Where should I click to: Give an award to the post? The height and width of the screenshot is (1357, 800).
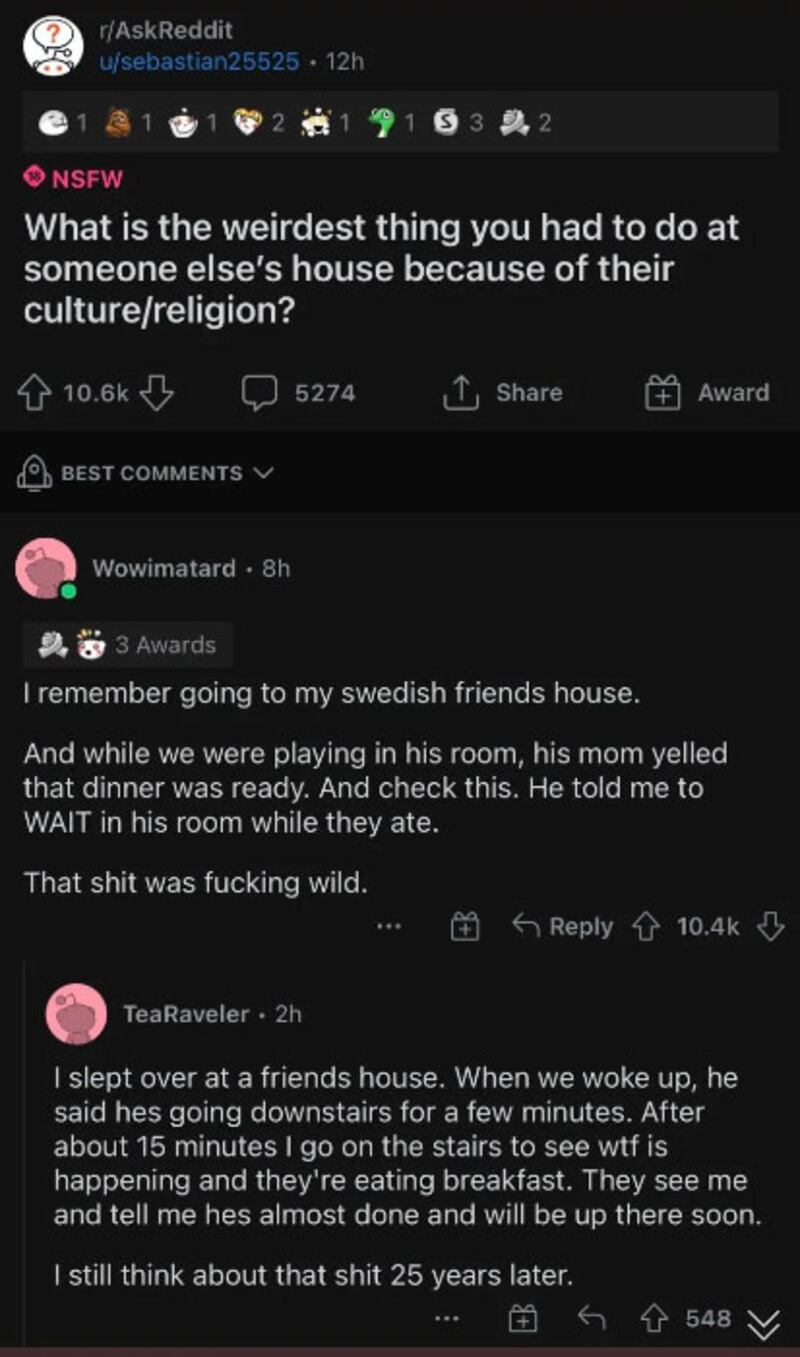click(x=708, y=393)
